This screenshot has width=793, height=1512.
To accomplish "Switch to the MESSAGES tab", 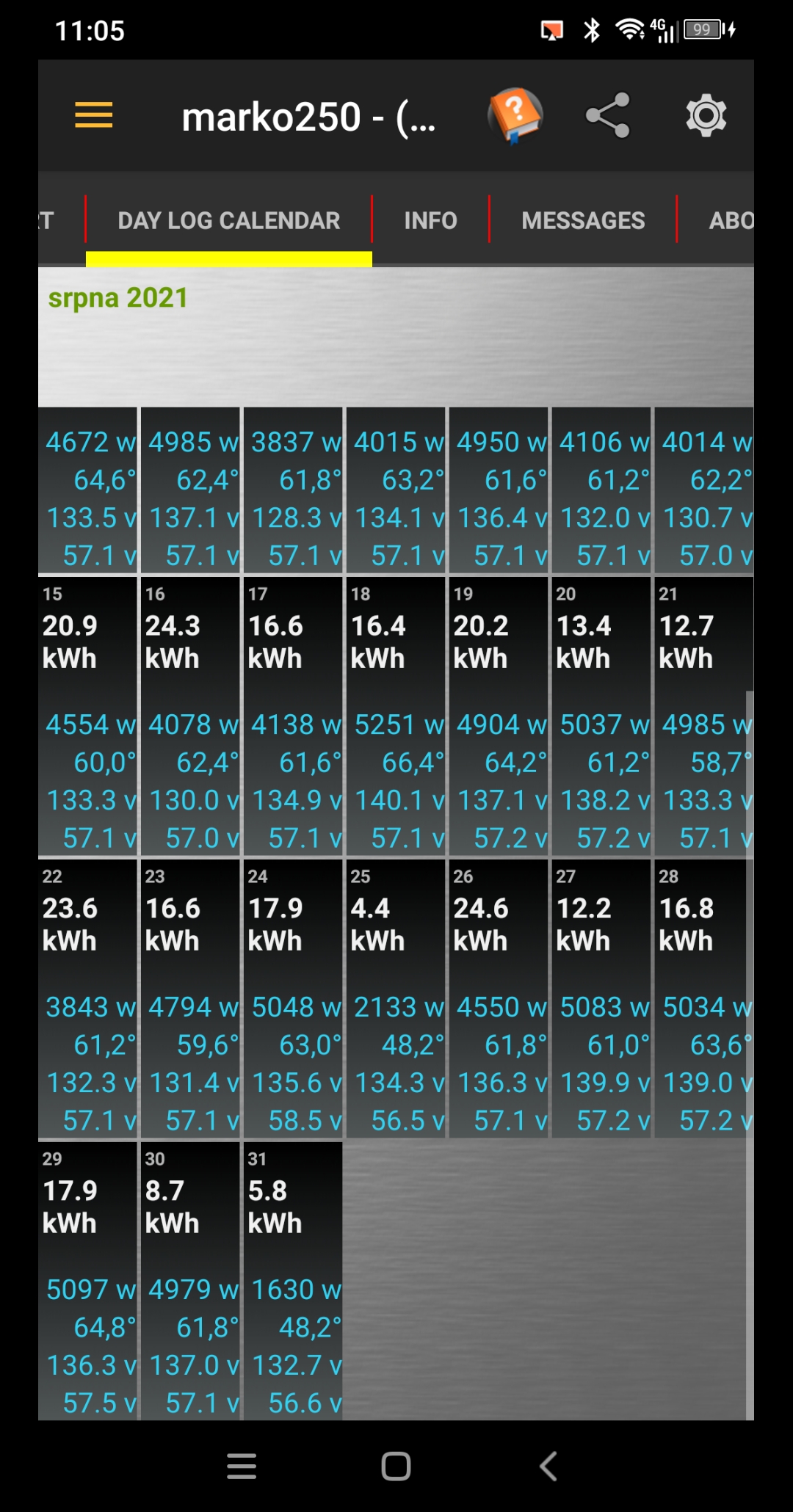I will [583, 220].
